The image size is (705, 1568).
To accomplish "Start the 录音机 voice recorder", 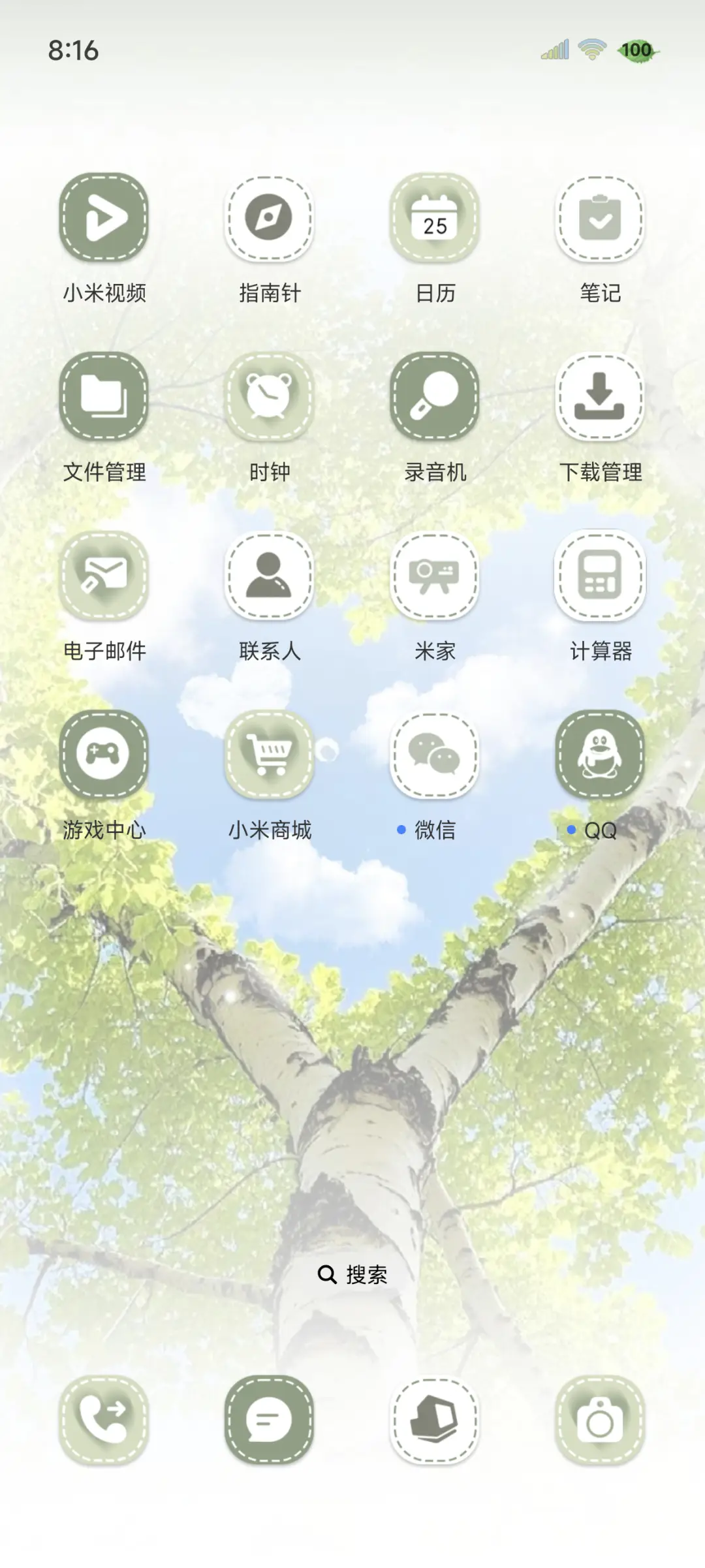I will [435, 400].
